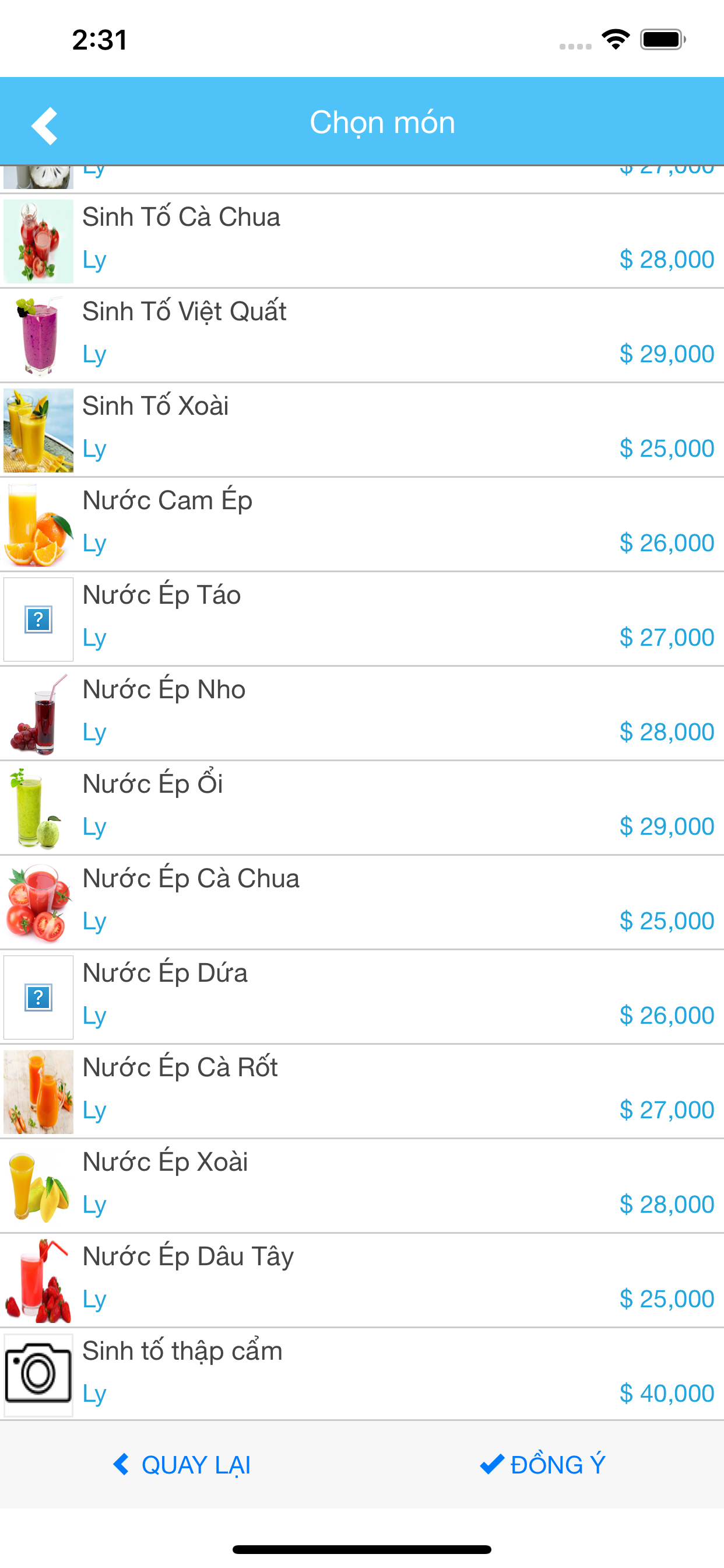Go back using the header arrow

click(x=44, y=126)
